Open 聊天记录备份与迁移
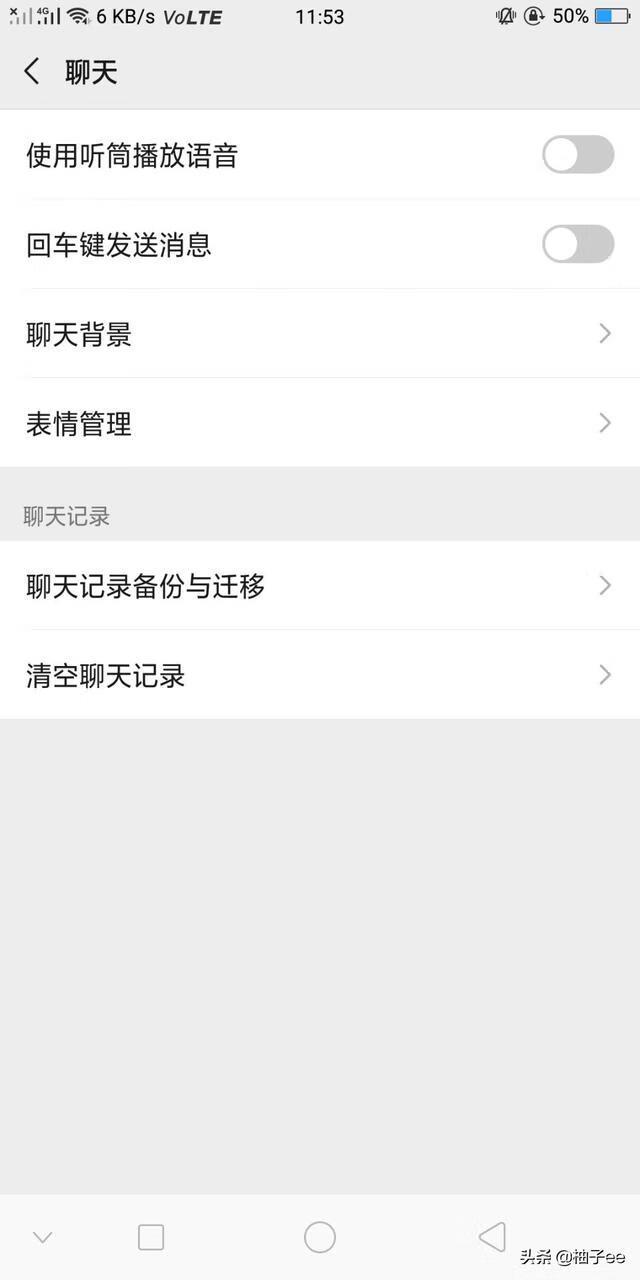 (x=320, y=586)
